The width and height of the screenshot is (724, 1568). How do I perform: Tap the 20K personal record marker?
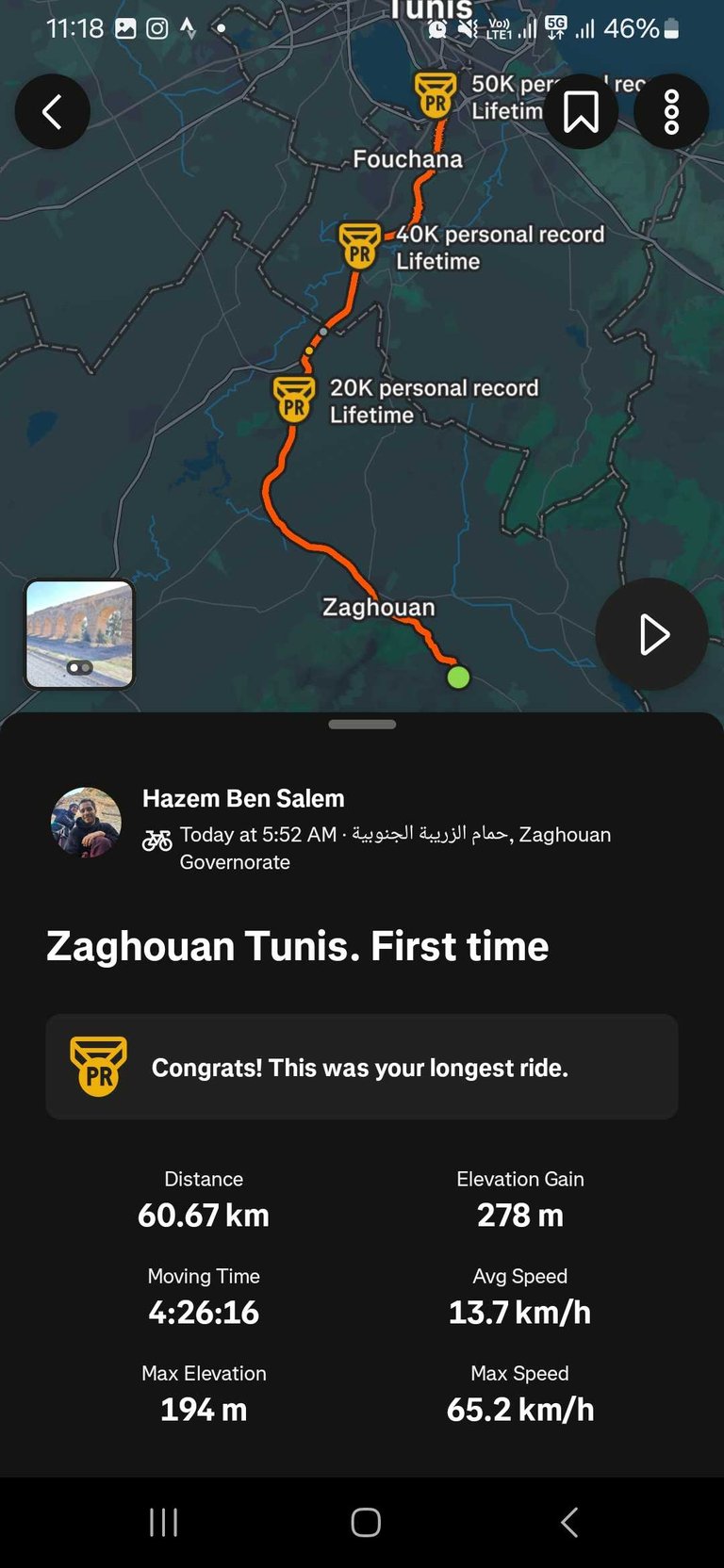(x=294, y=400)
